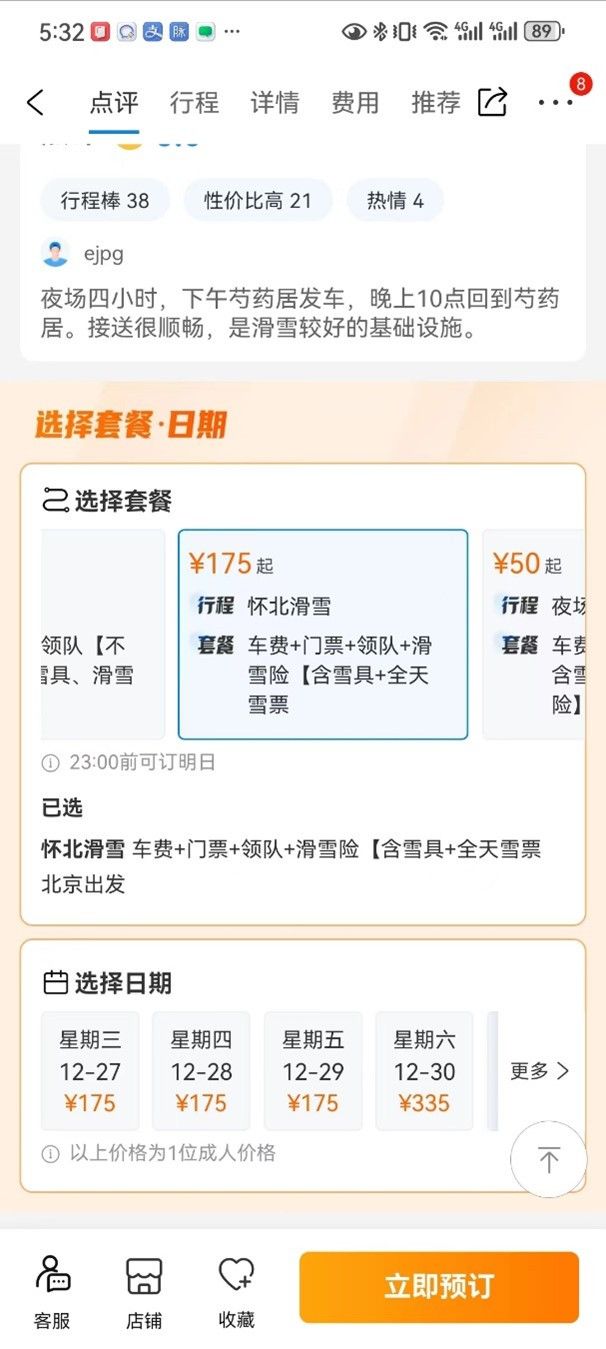Choose the ¥50 夜场 package card

pos(534,634)
